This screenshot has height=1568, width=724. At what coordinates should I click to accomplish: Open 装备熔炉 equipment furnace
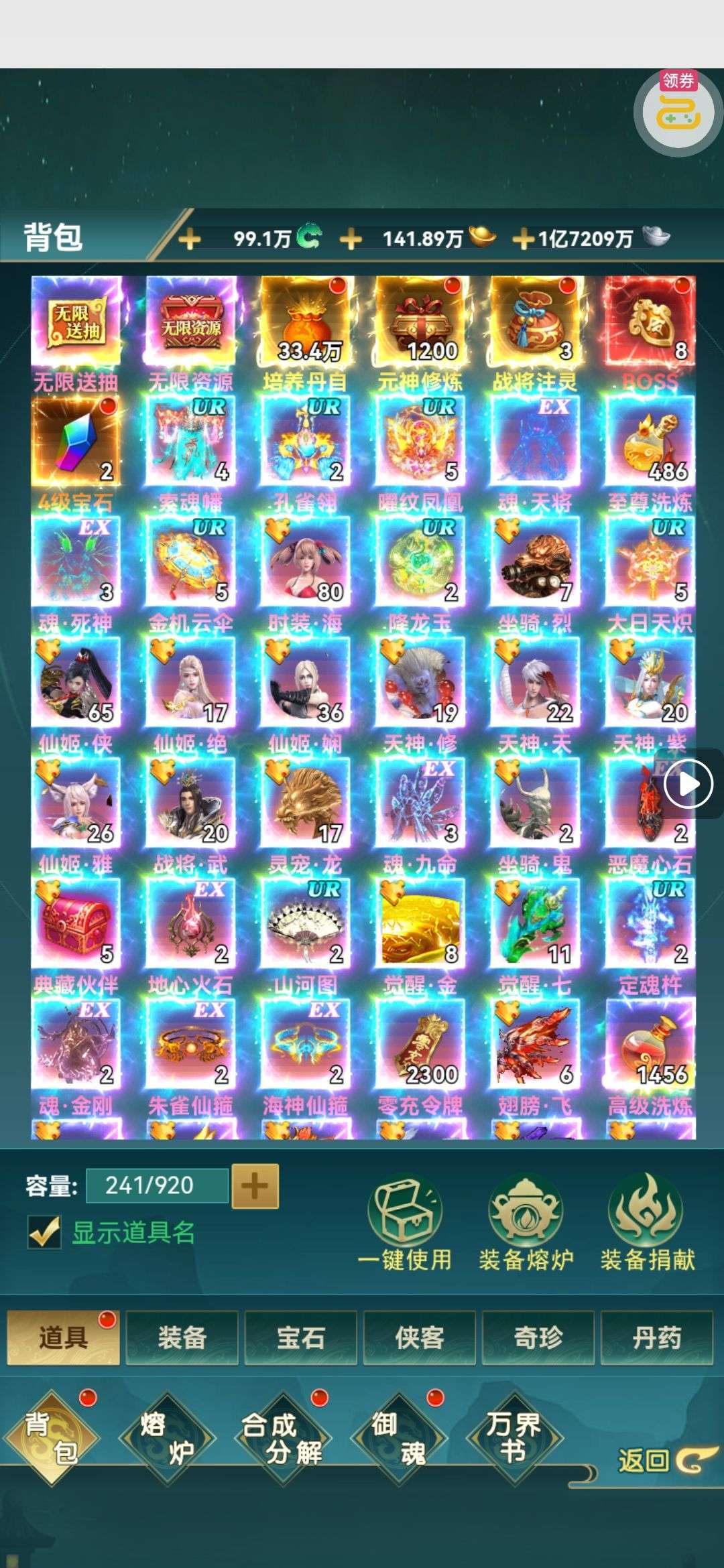[x=526, y=1224]
